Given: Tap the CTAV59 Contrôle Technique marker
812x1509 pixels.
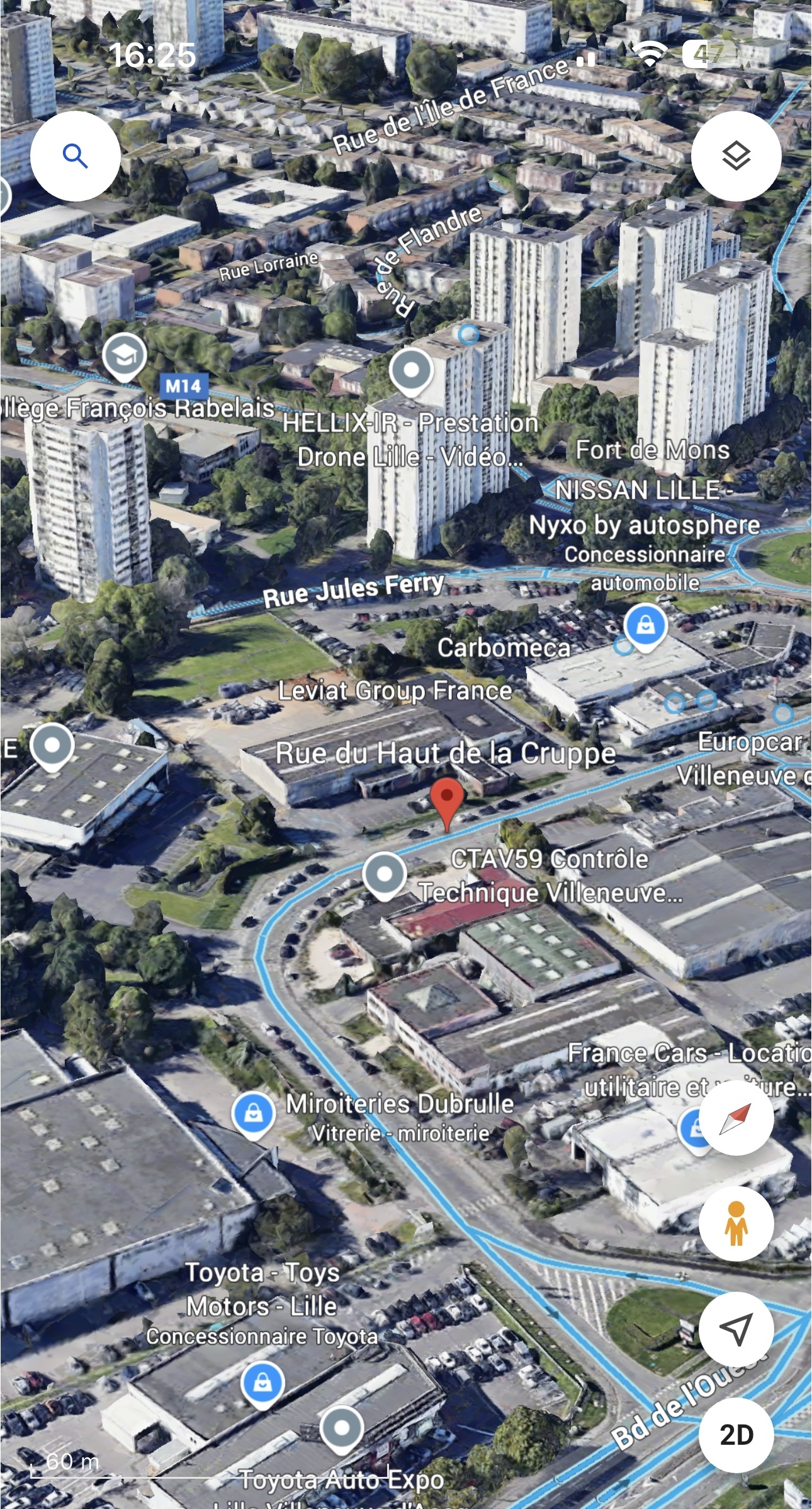Looking at the screenshot, I should (385, 876).
